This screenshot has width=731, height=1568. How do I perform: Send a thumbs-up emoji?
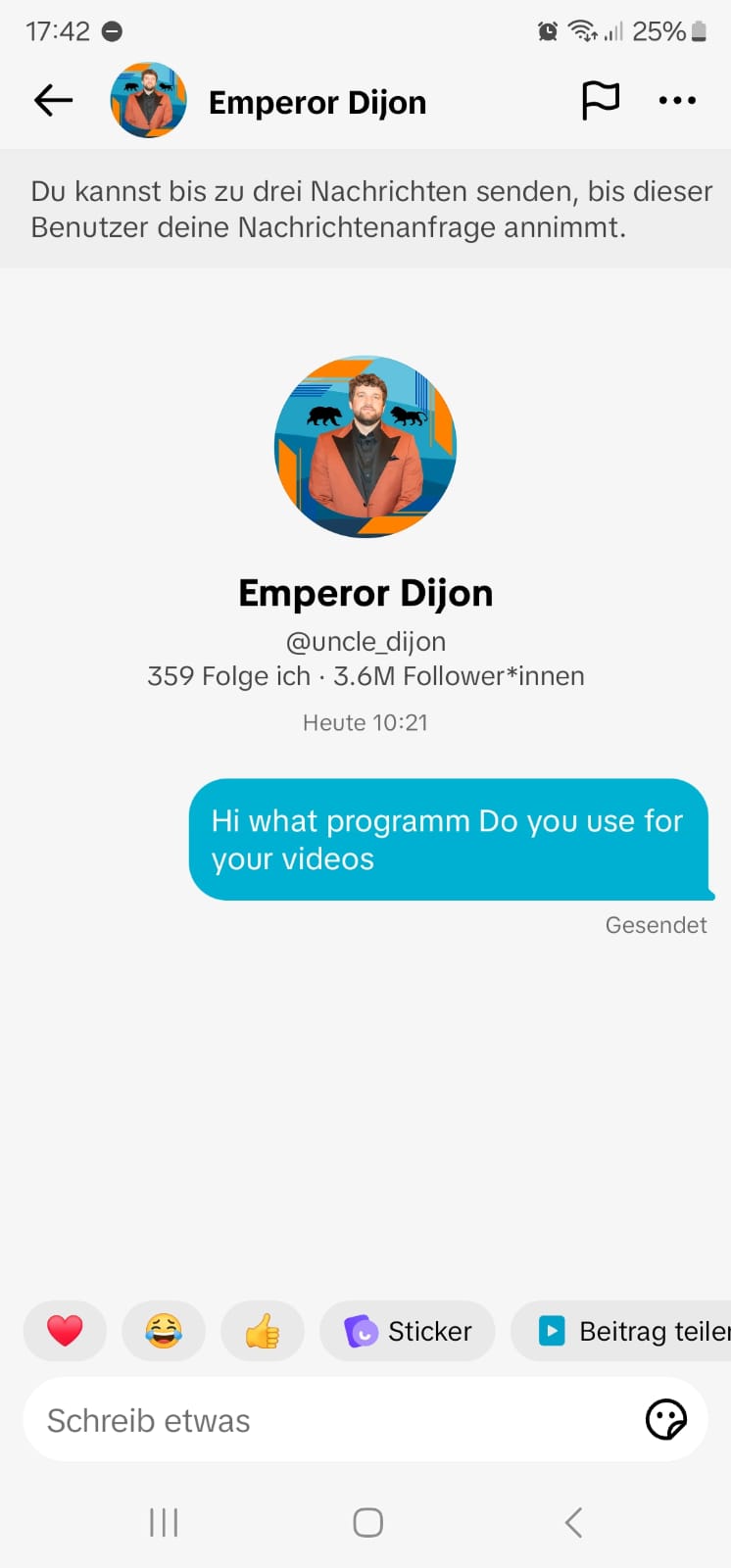click(263, 1331)
